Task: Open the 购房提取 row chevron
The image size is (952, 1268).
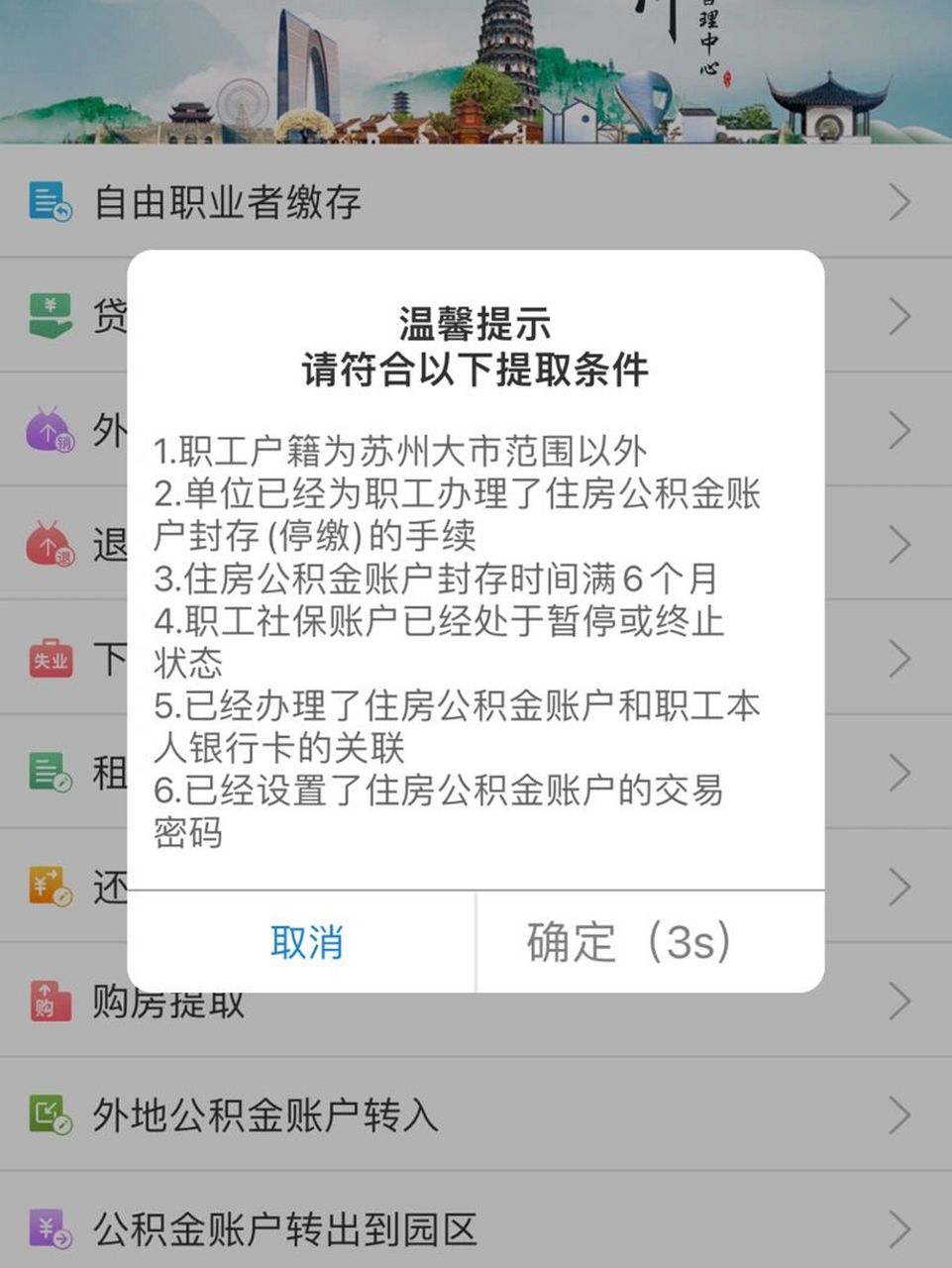Action: click(x=899, y=1002)
